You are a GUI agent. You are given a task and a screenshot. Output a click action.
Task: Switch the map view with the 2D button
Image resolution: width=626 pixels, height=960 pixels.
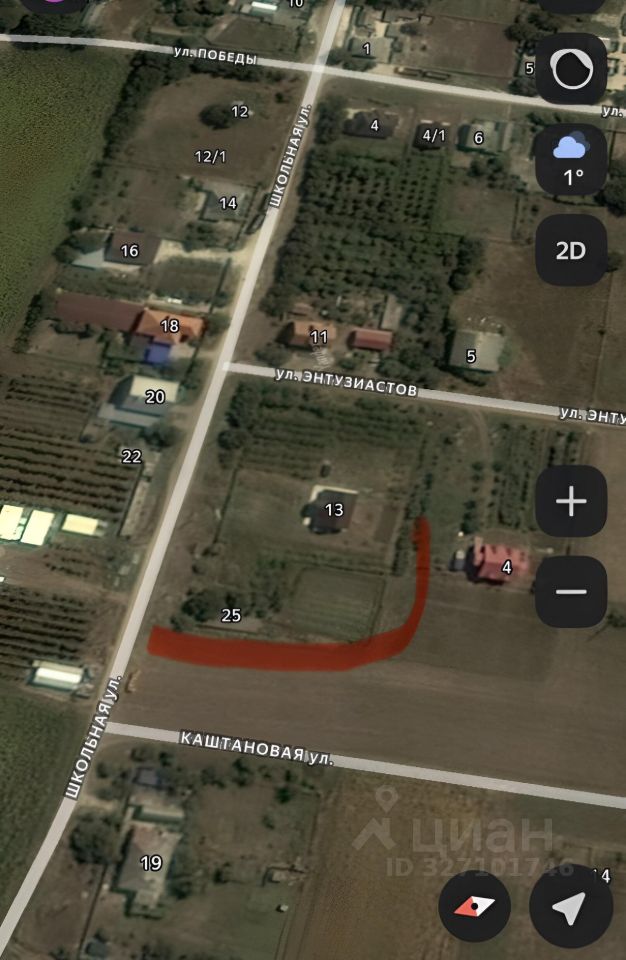571,250
